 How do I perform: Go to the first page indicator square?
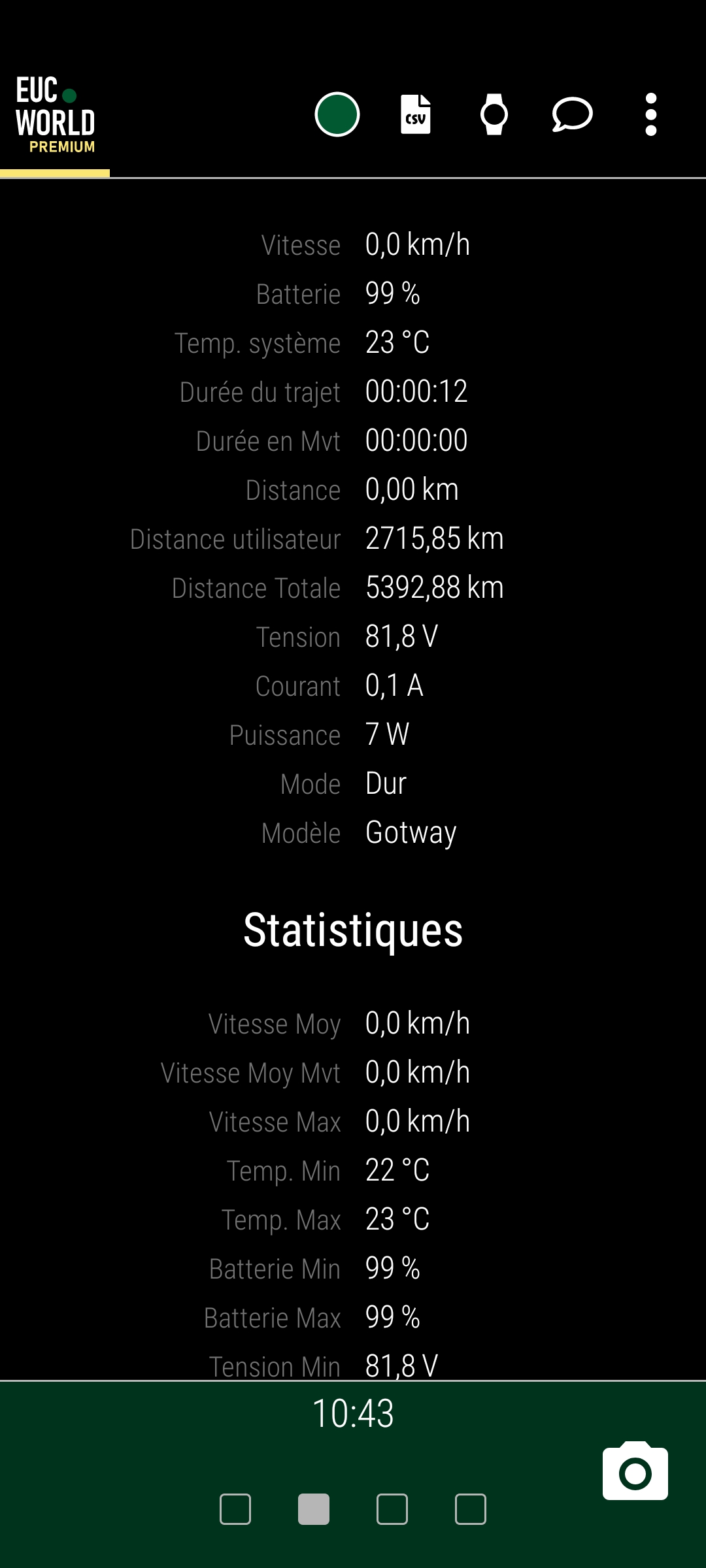click(235, 1509)
